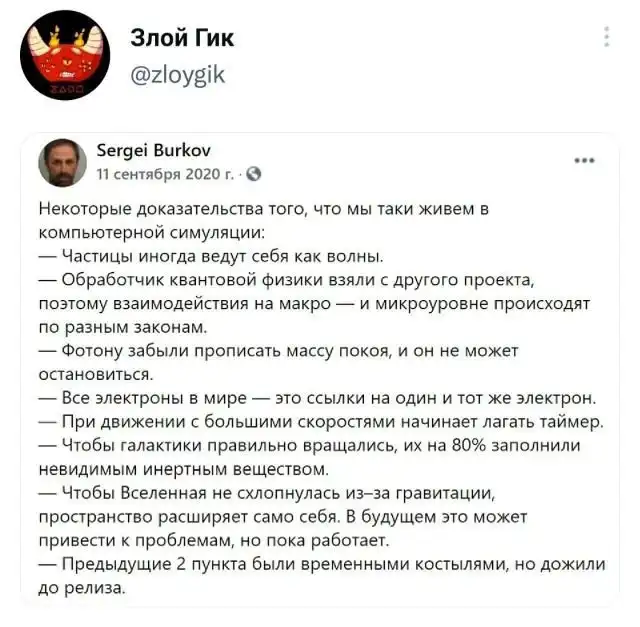
Task: Open the @zloygik profile handle
Action: (x=177, y=74)
